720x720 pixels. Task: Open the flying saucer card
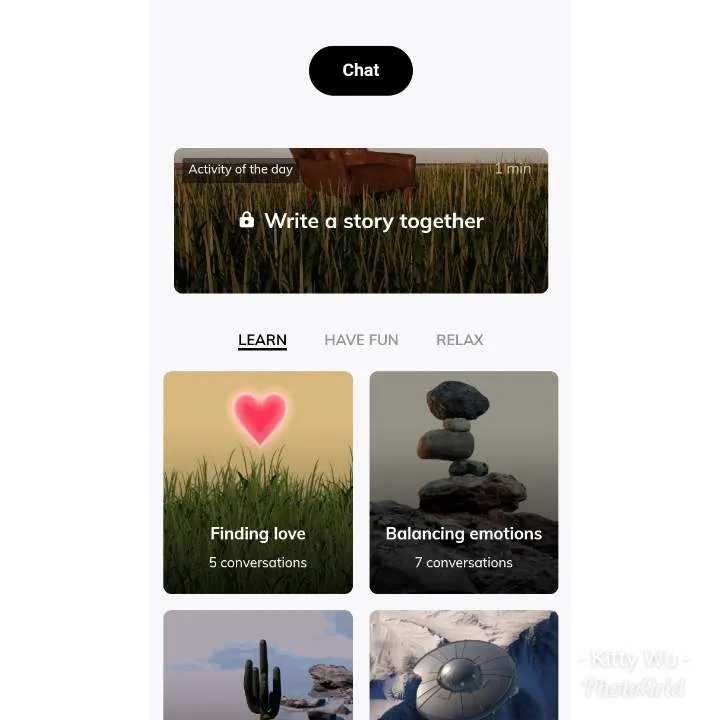(464, 664)
